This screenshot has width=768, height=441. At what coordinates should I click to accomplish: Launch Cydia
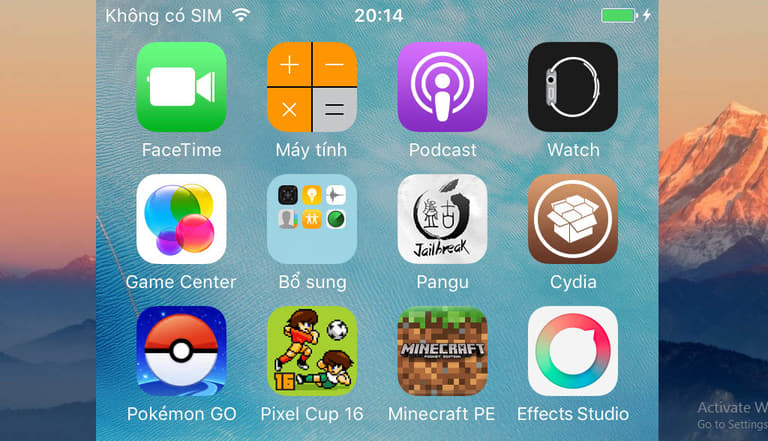click(573, 219)
